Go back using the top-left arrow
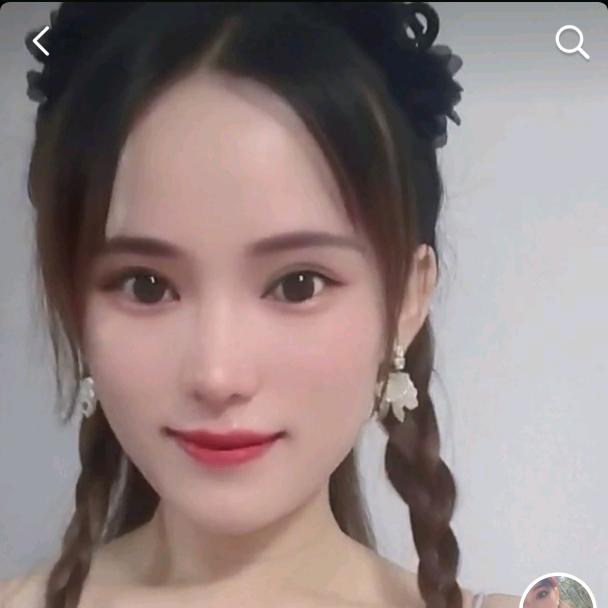 (40, 42)
